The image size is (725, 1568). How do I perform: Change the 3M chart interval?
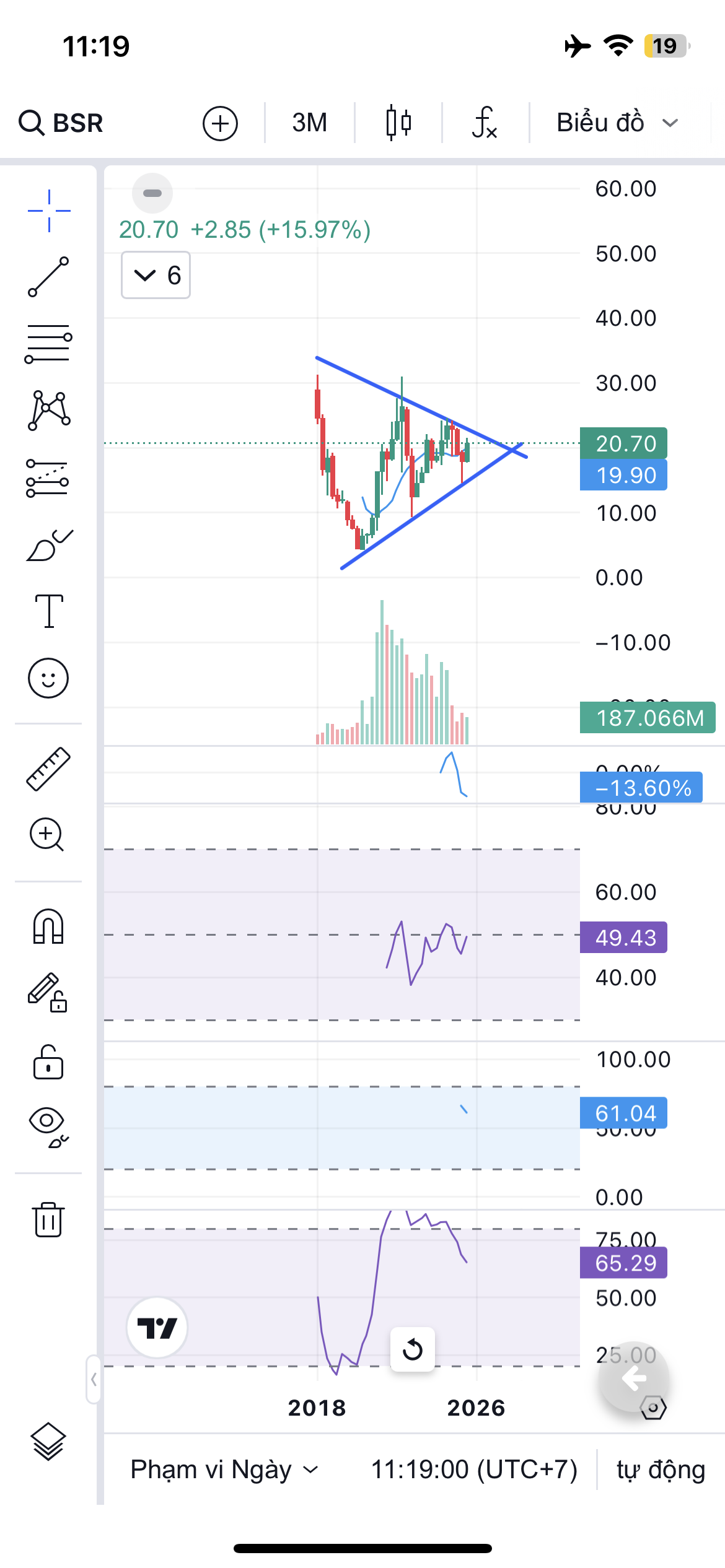click(x=309, y=123)
